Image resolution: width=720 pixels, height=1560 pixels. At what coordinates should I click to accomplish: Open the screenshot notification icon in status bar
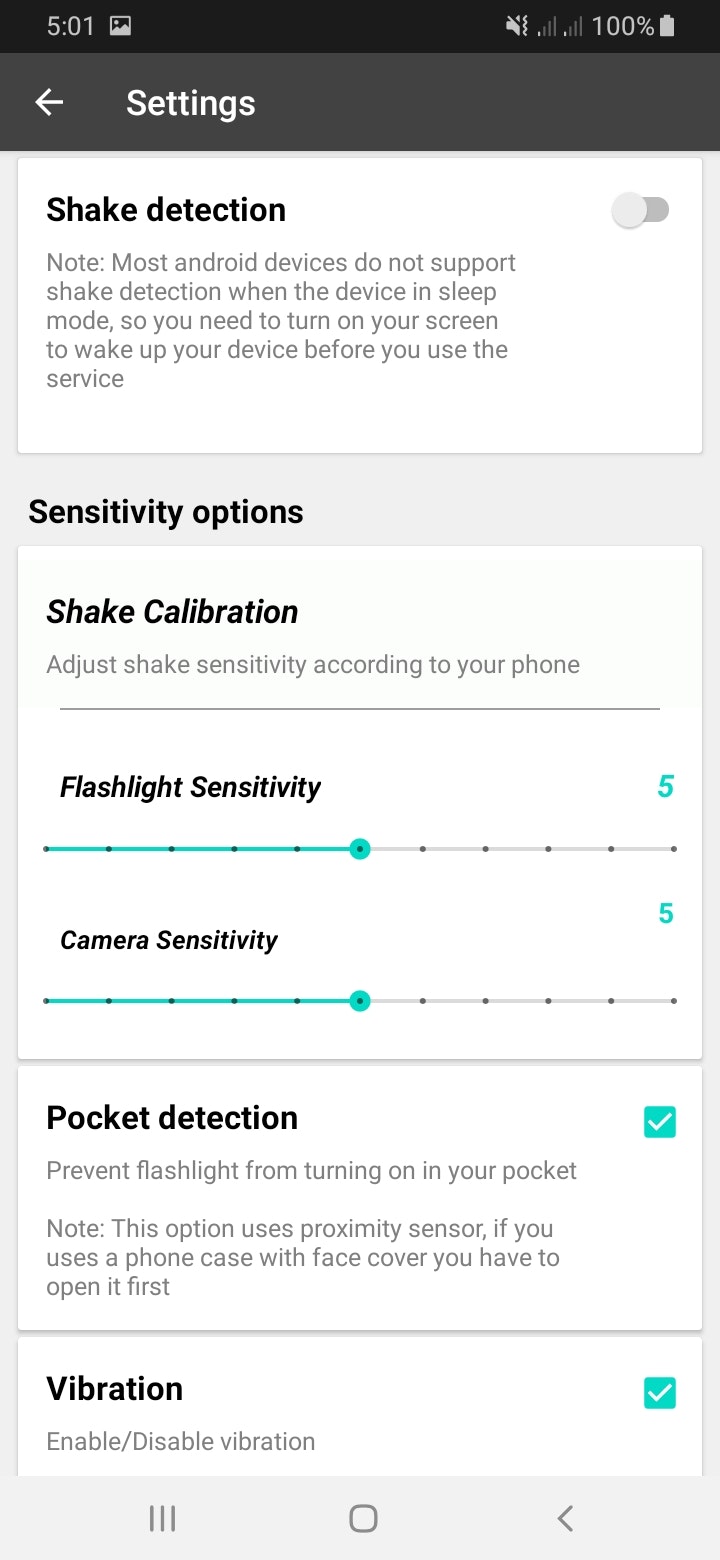tap(119, 25)
